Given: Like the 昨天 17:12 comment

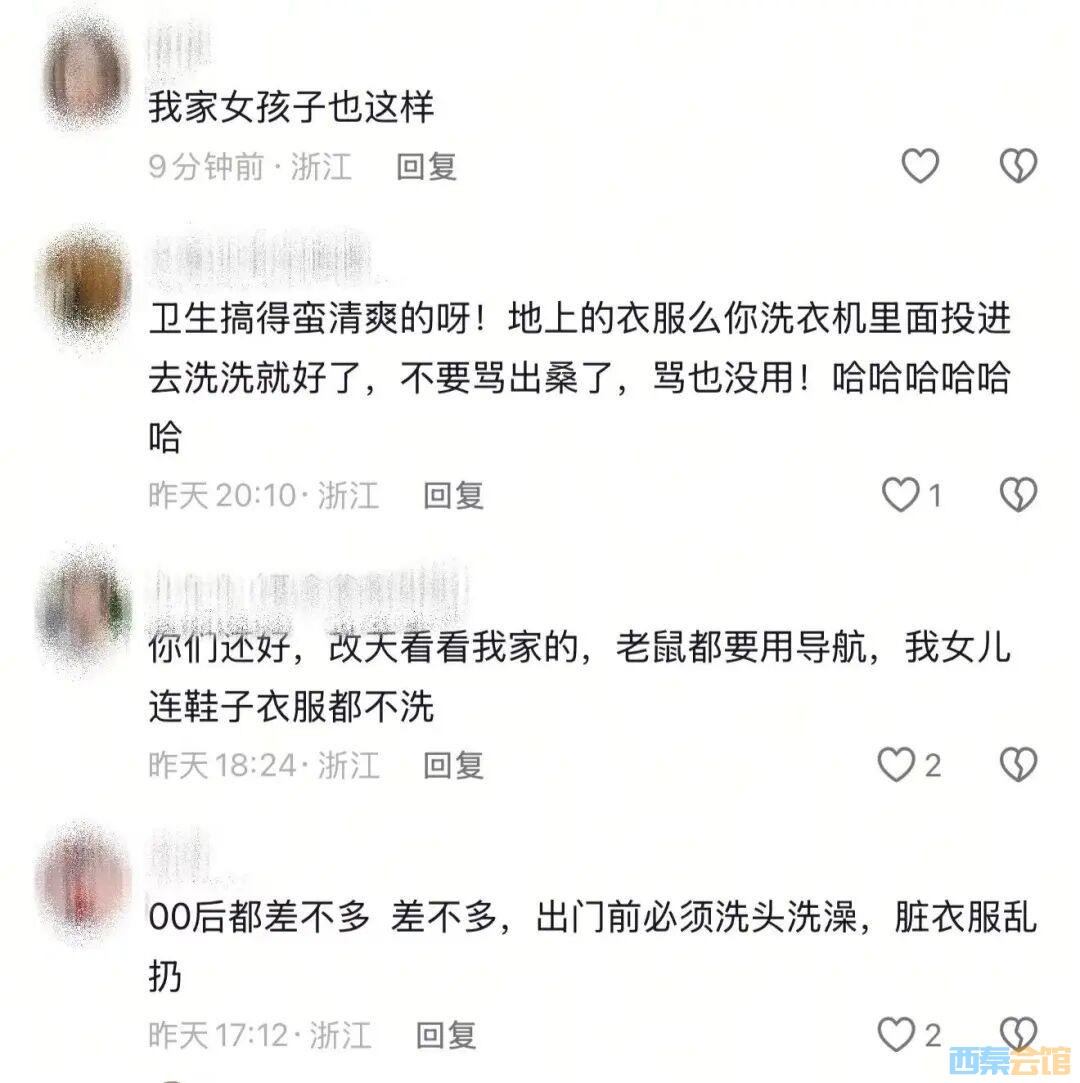Looking at the screenshot, I should click(897, 1035).
